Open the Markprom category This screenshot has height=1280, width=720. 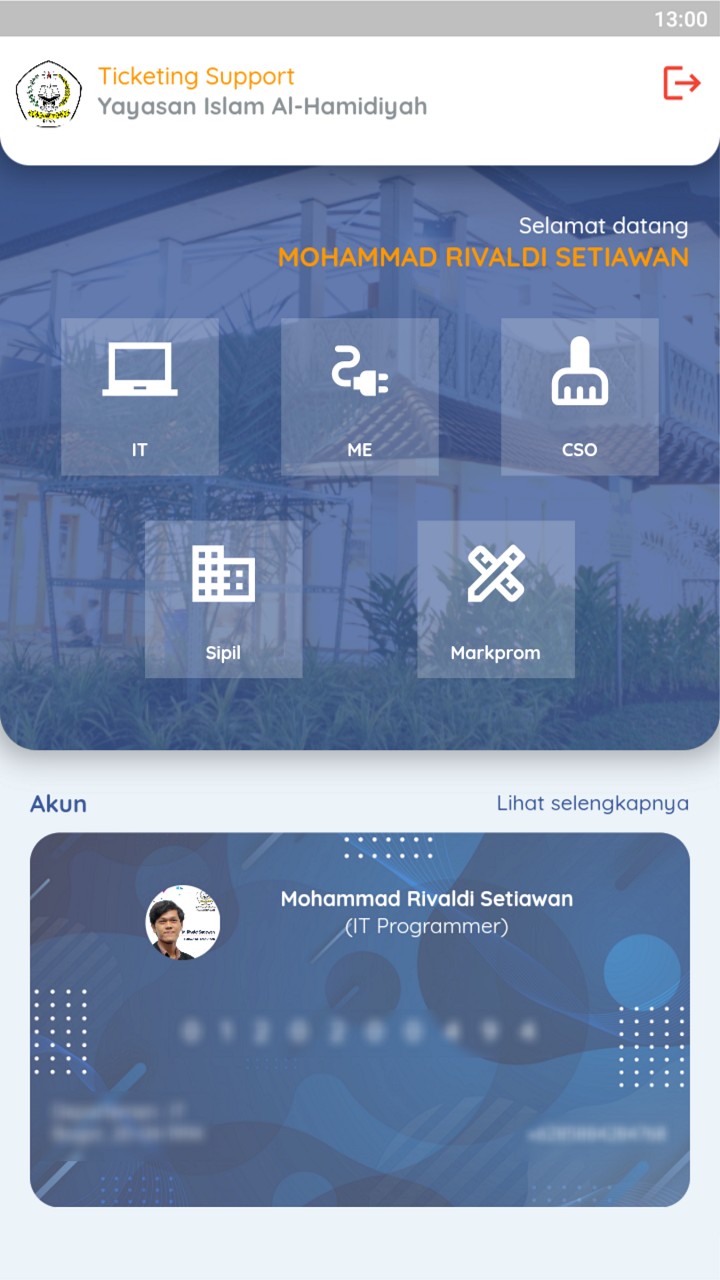(x=496, y=599)
